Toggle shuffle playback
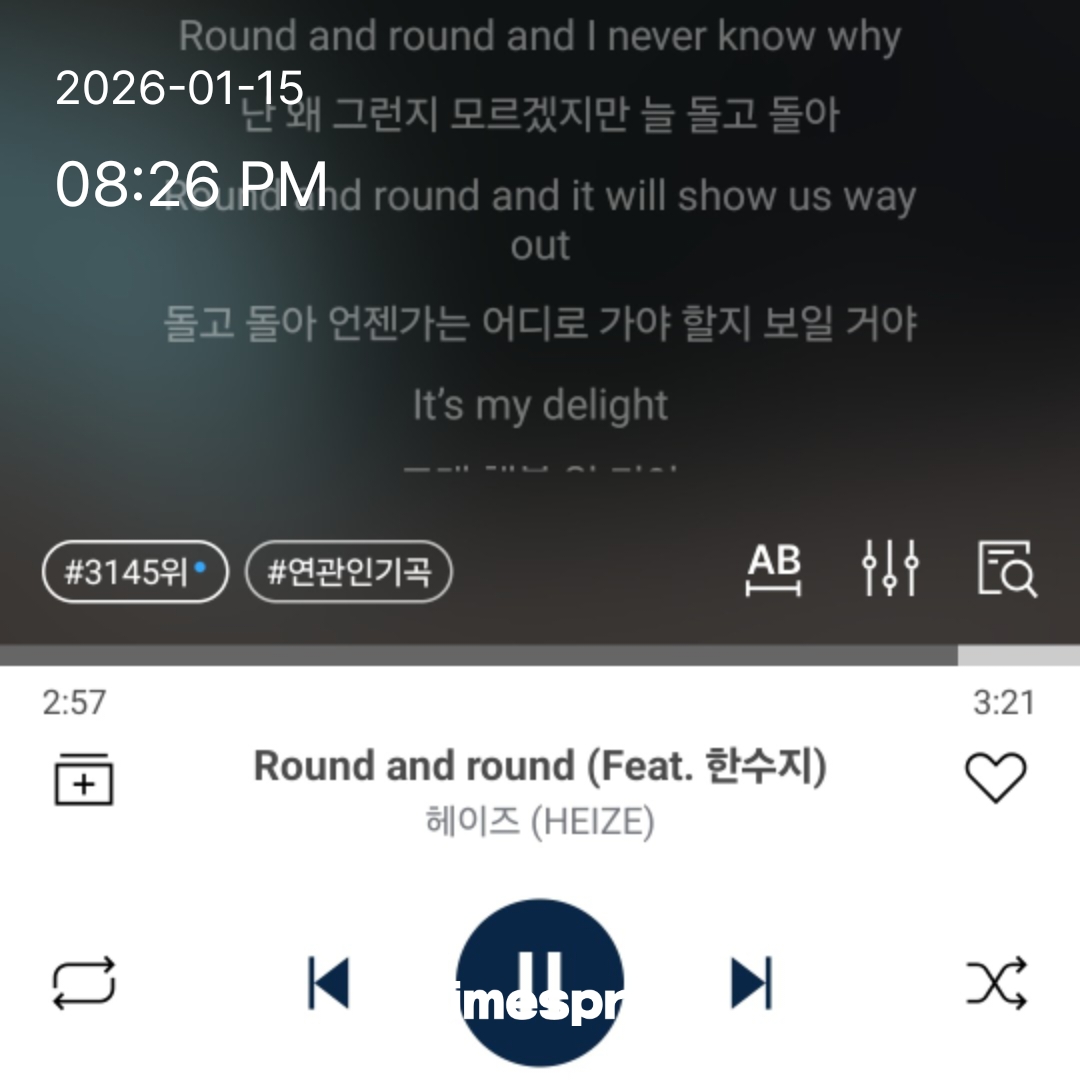Screen dimensions: 1080x1080 tap(996, 983)
